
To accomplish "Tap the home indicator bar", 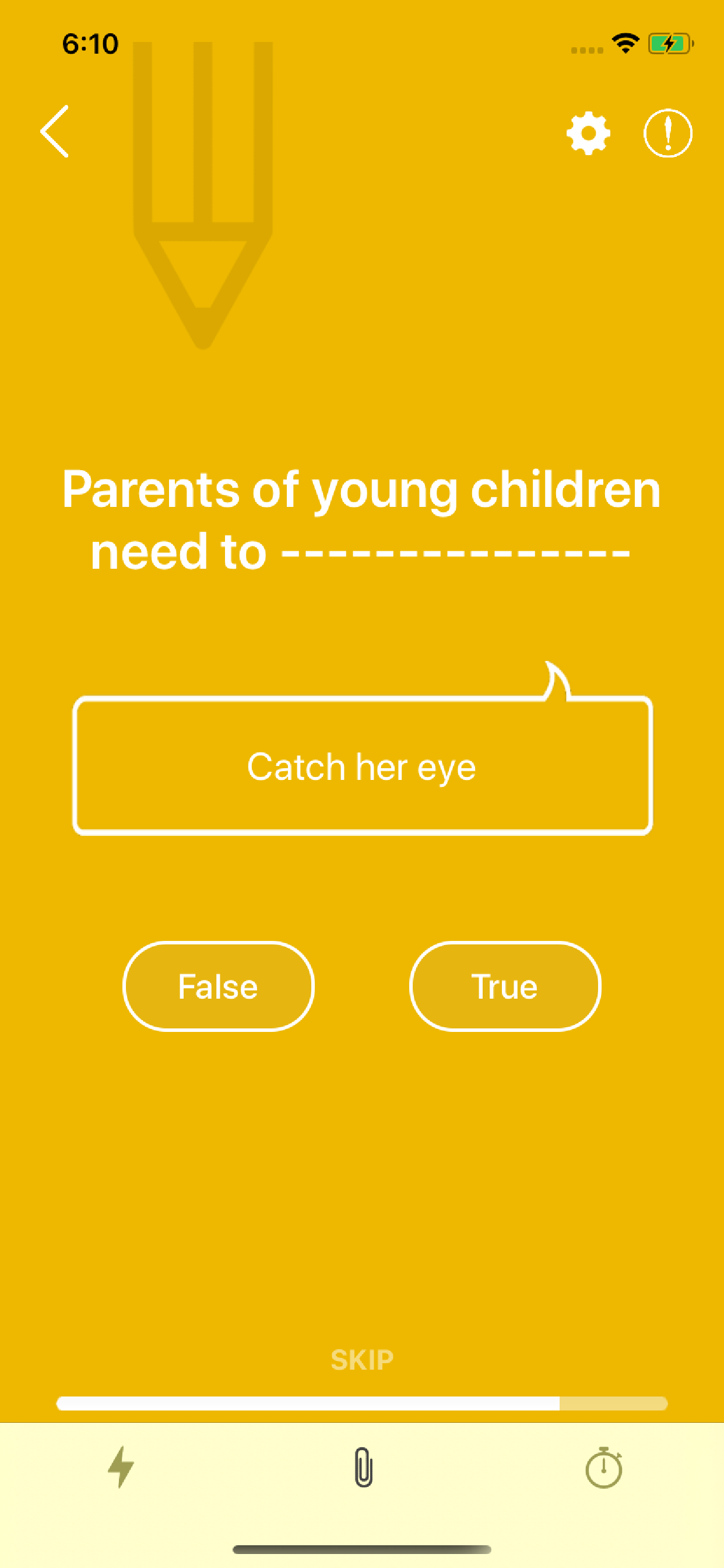I will click(x=362, y=1548).
